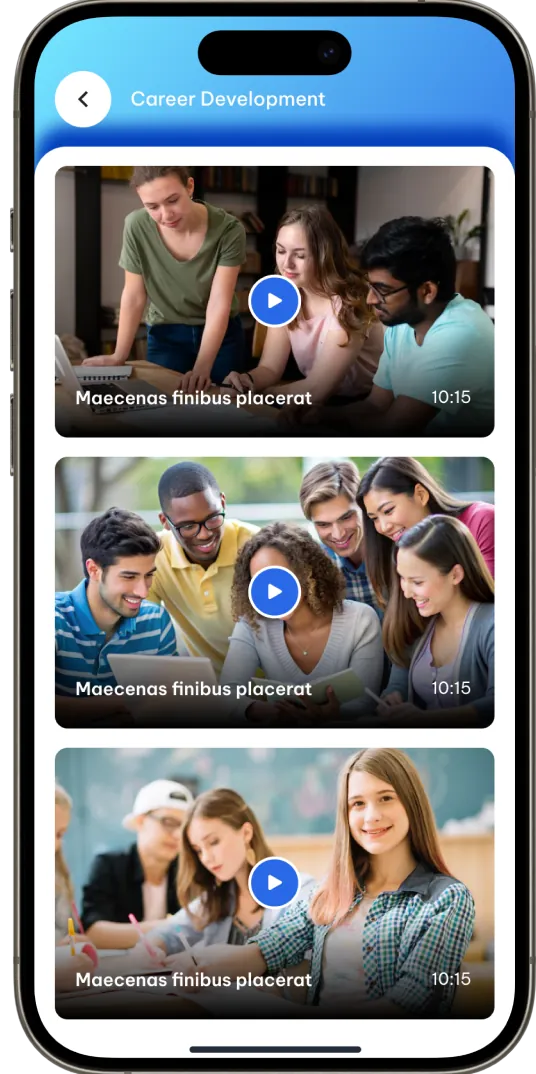
Task: Play the video with the man in a yellow polo
Action: [275, 592]
